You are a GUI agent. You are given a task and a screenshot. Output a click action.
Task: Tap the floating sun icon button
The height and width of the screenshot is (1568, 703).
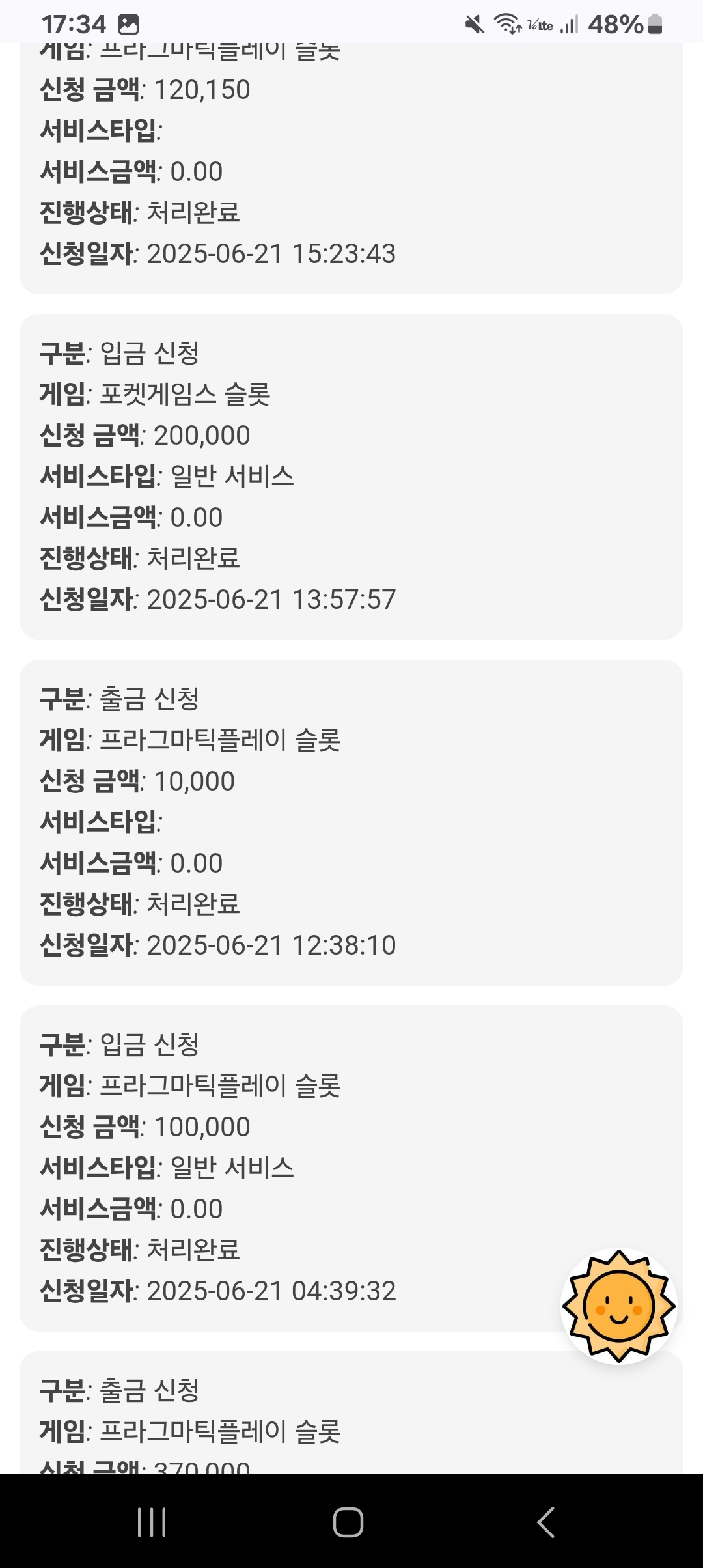[x=618, y=1306]
